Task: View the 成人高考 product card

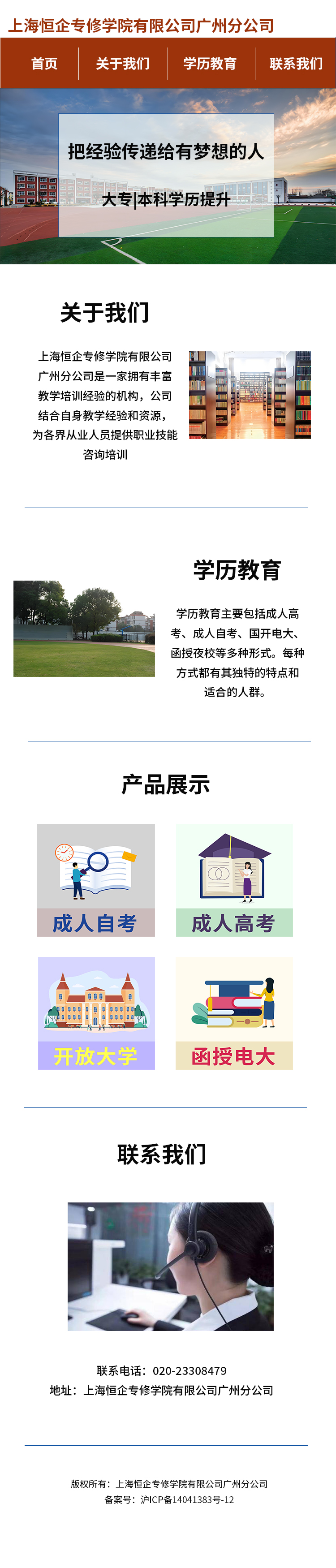Action: (x=234, y=879)
